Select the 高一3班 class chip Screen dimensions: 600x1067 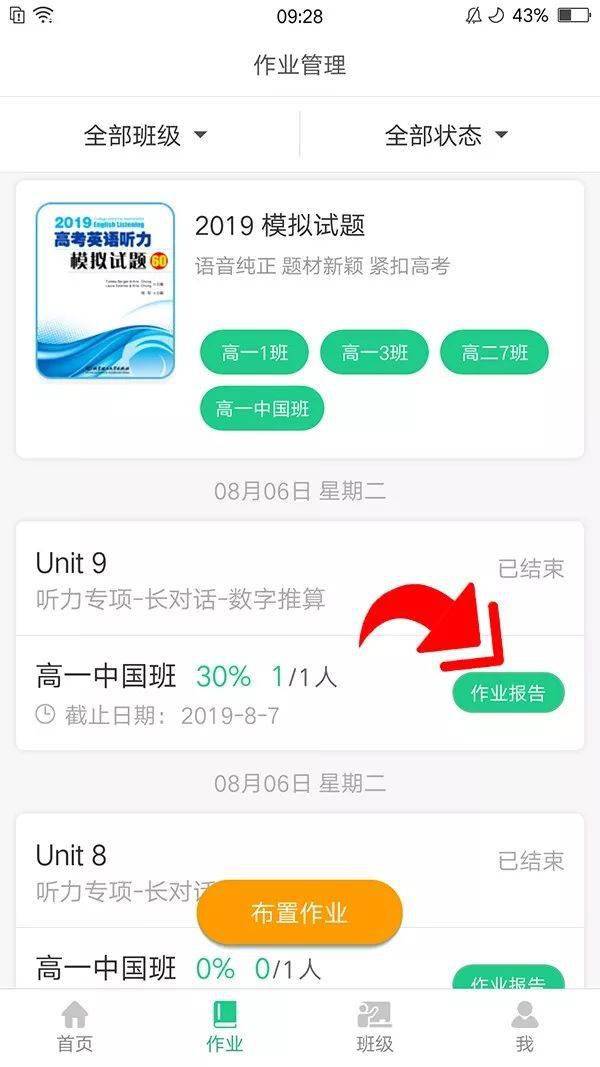click(375, 352)
